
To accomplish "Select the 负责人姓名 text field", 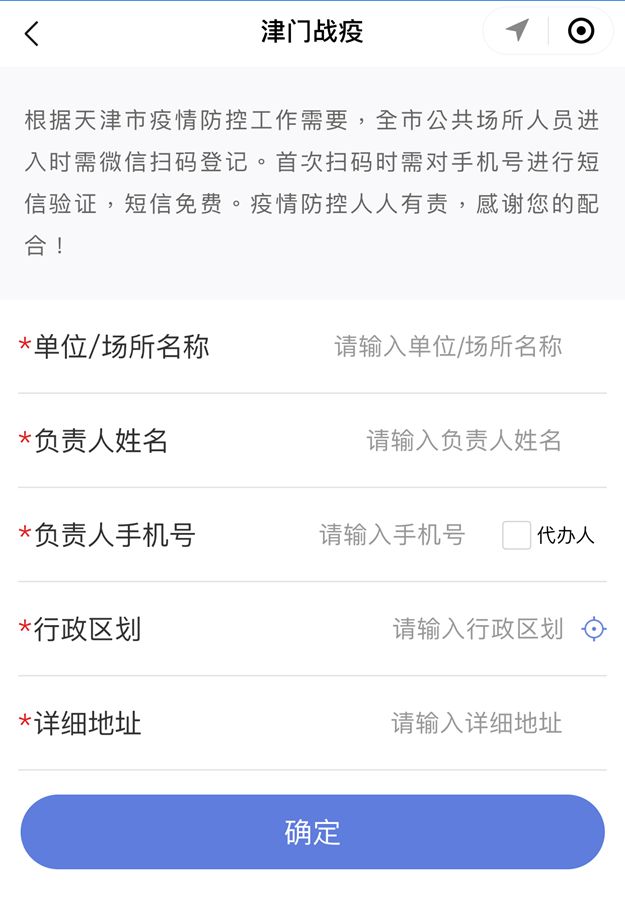I will click(464, 441).
